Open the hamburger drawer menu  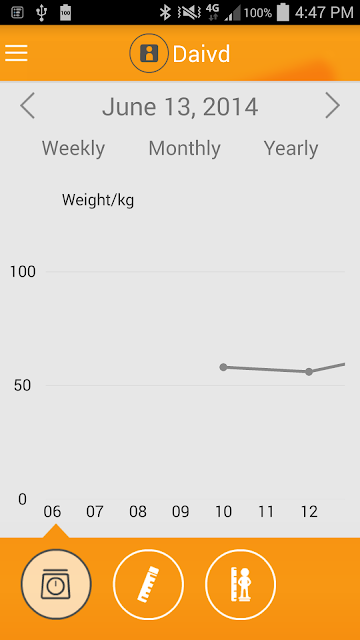coord(16,53)
